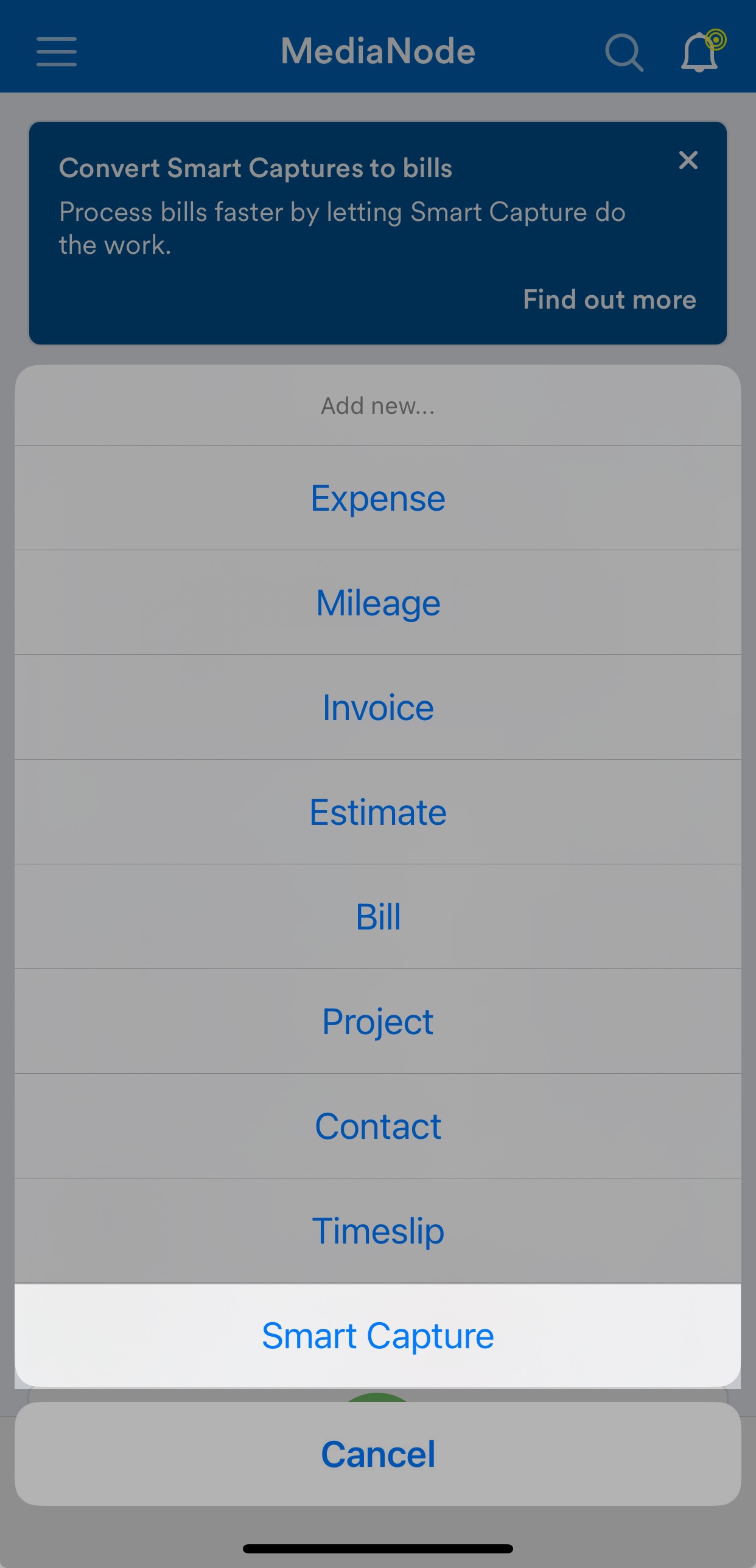Viewport: 756px width, 1568px height.
Task: Open the navigation hamburger menu
Action: tap(56, 52)
